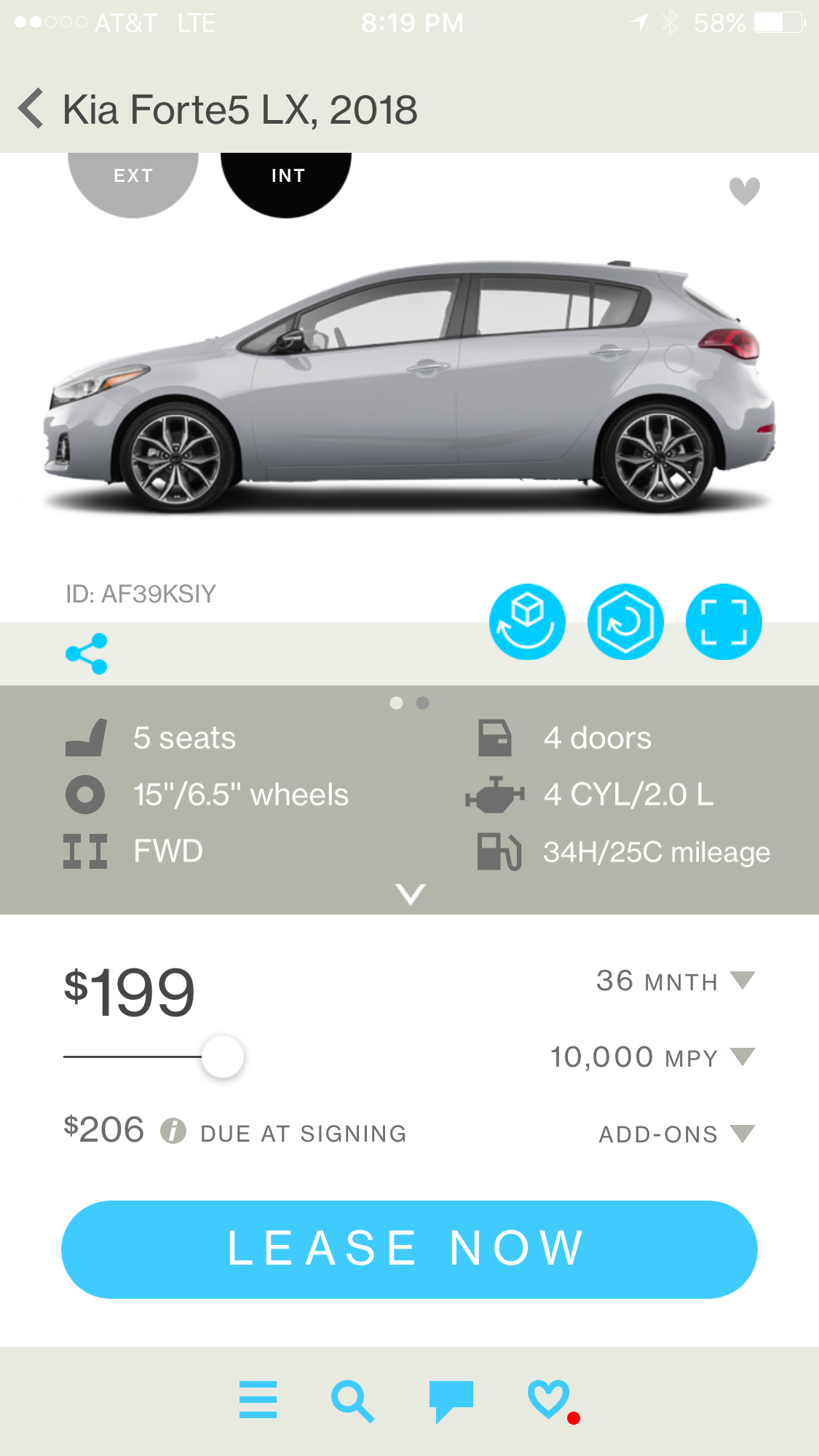This screenshot has width=819, height=1456.
Task: Open saved favorites heart tab
Action: (x=548, y=1399)
